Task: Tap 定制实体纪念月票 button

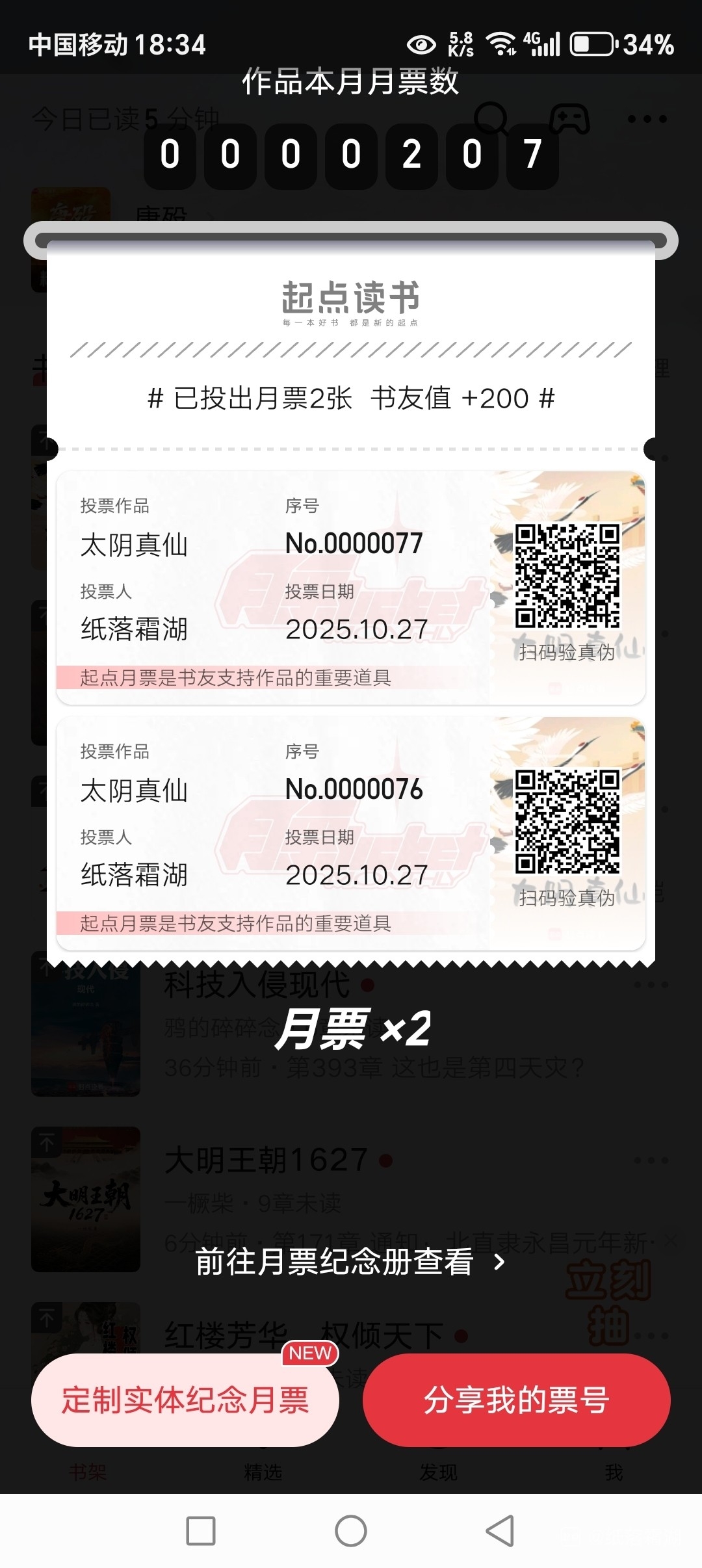Action: [x=185, y=1400]
